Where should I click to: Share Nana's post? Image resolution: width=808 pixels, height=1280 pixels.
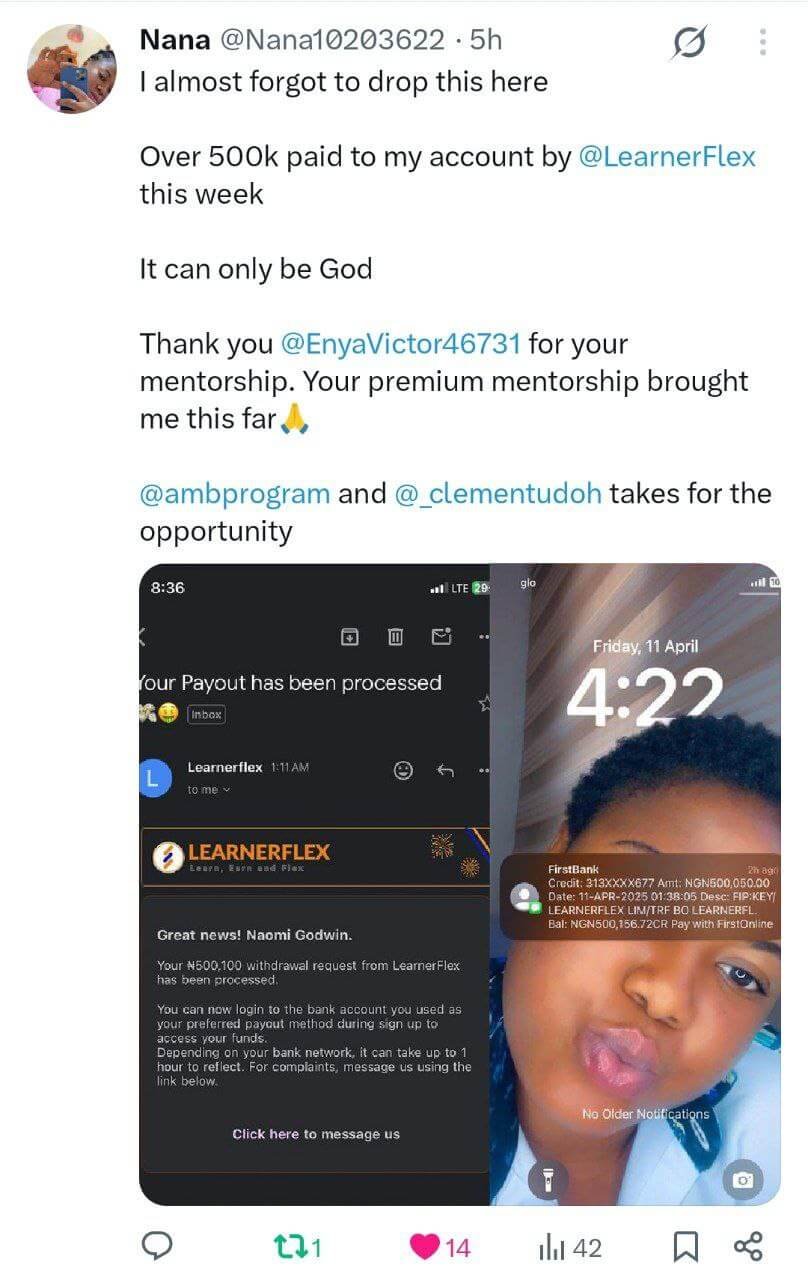pos(748,1246)
